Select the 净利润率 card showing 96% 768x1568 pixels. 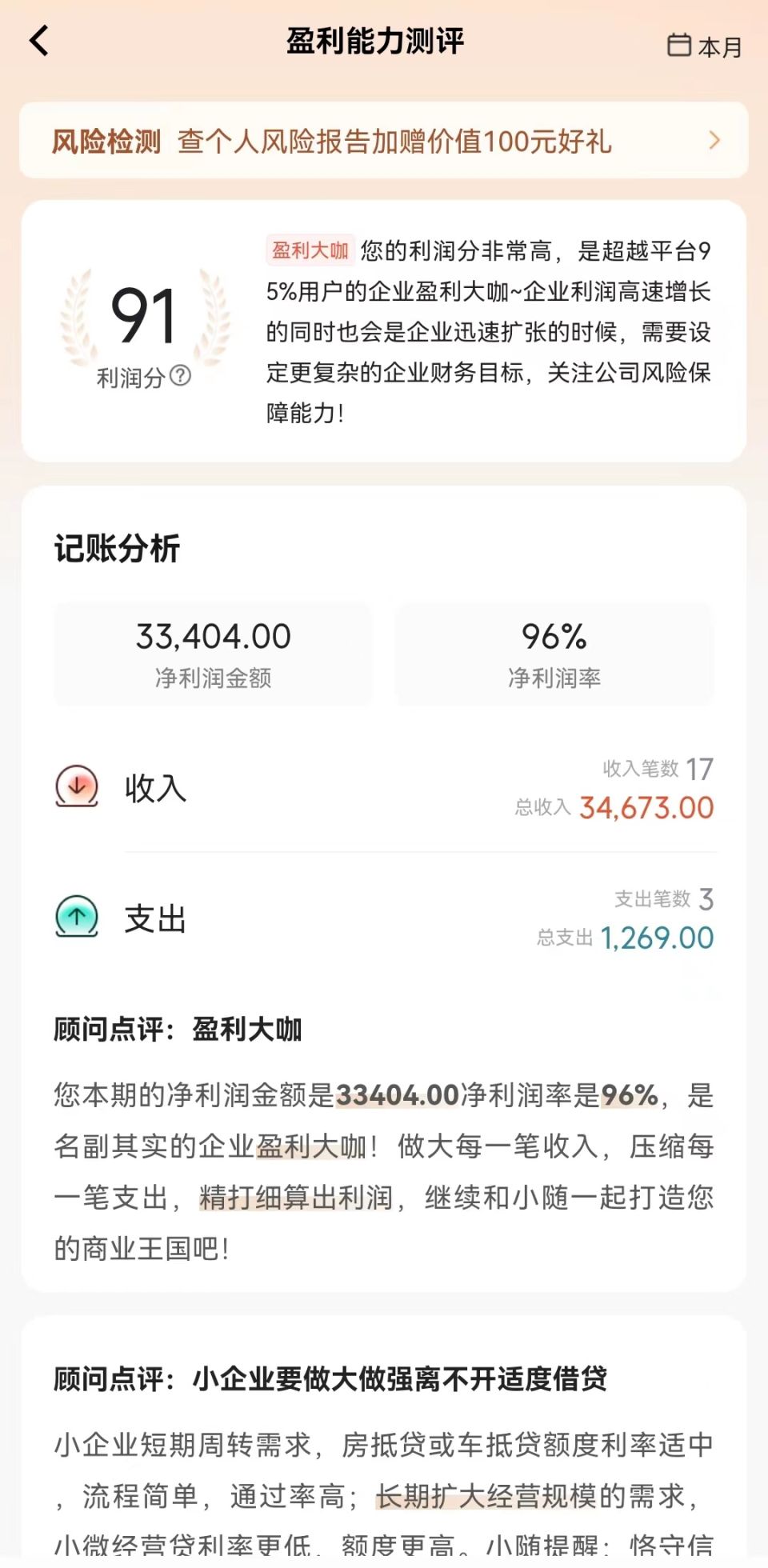[x=555, y=654]
